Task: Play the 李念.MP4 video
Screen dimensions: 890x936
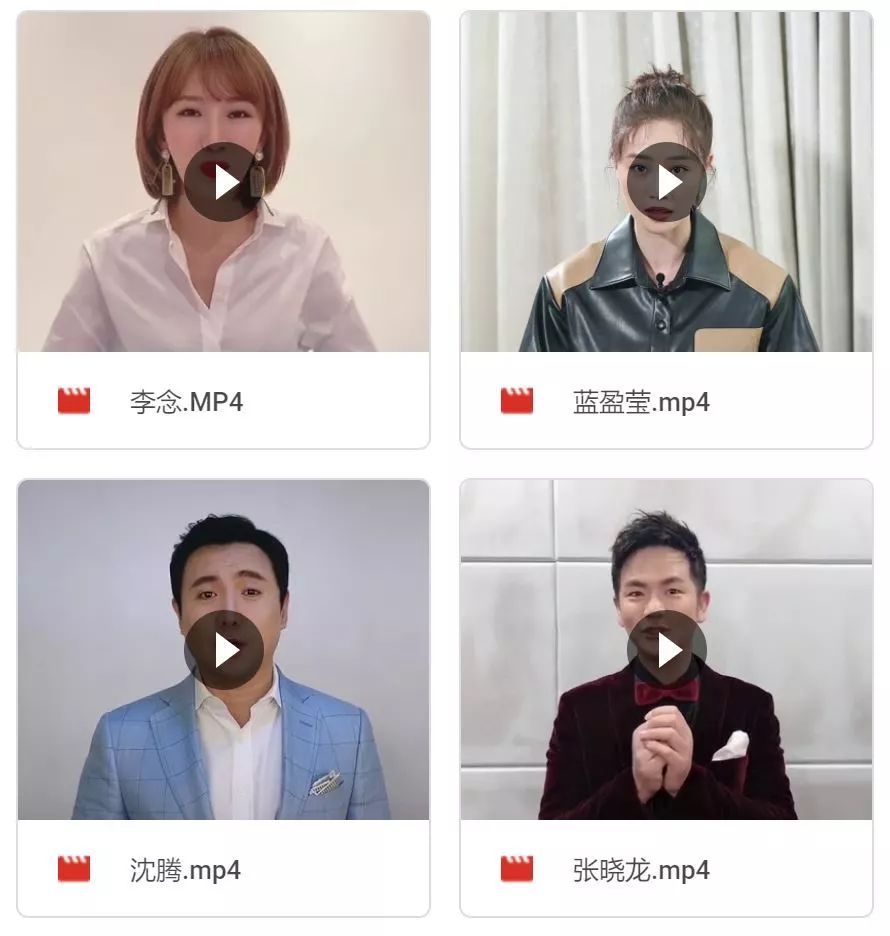Action: tap(223, 182)
